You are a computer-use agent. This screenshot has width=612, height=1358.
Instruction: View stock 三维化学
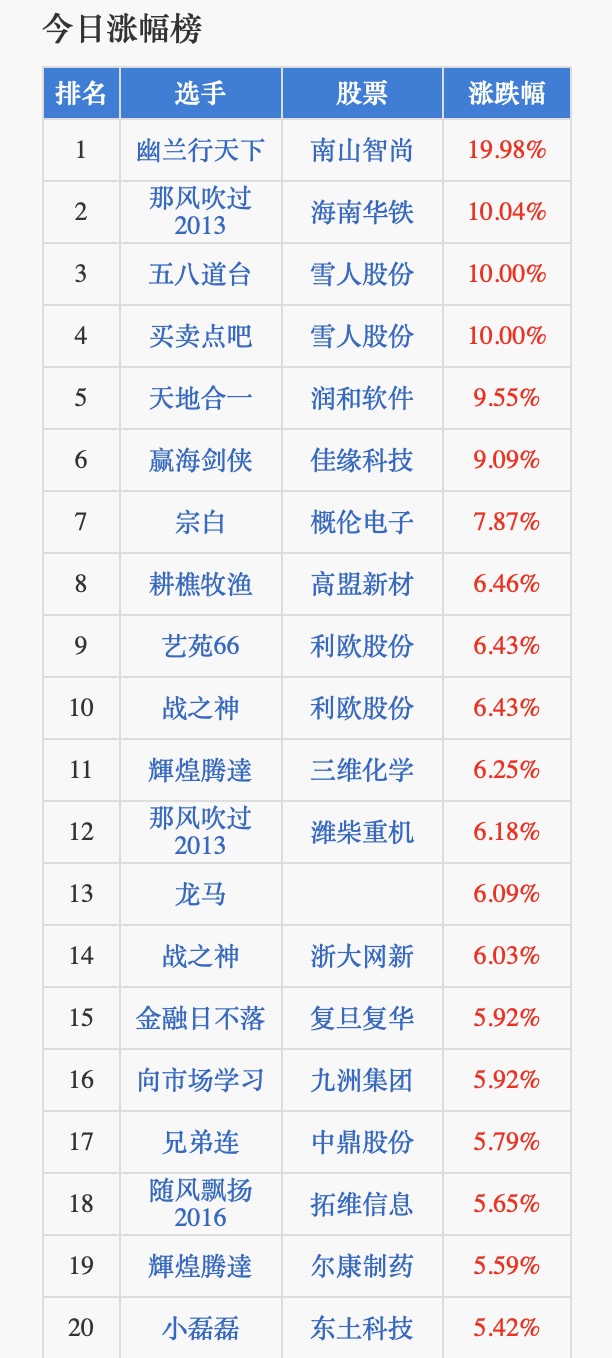[x=362, y=770]
